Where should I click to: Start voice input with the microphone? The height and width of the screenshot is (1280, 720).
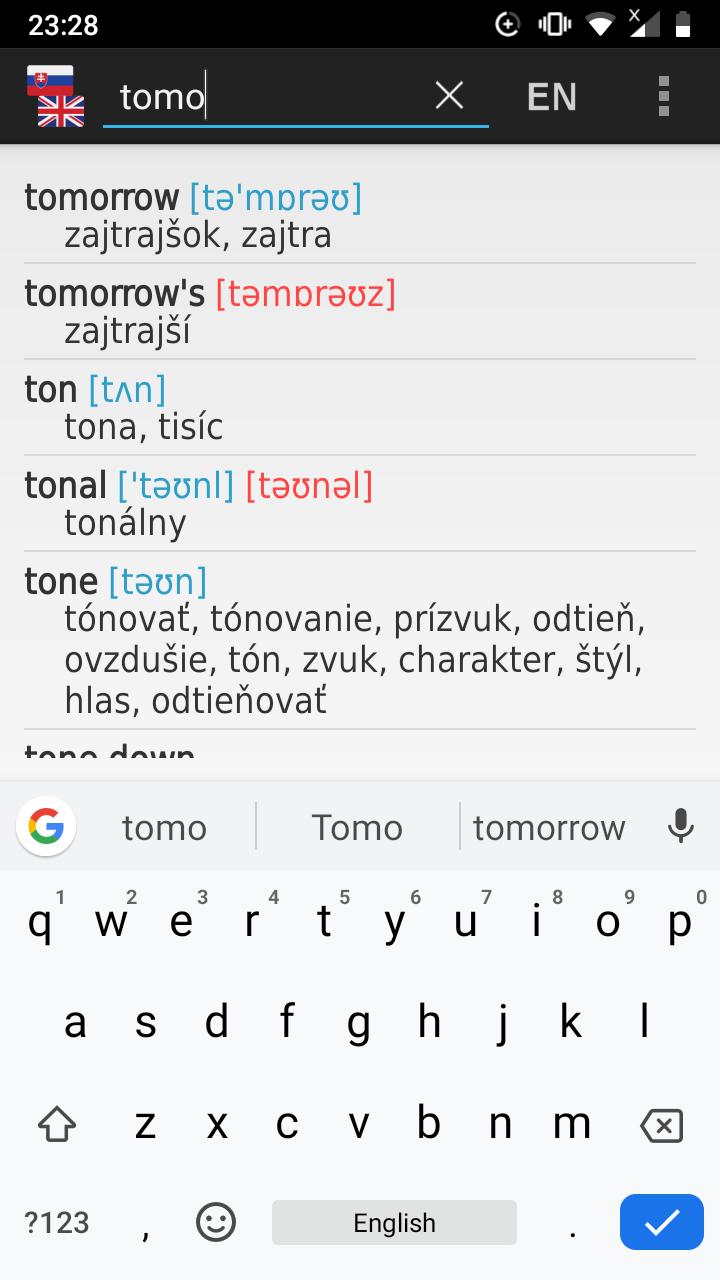coord(681,826)
